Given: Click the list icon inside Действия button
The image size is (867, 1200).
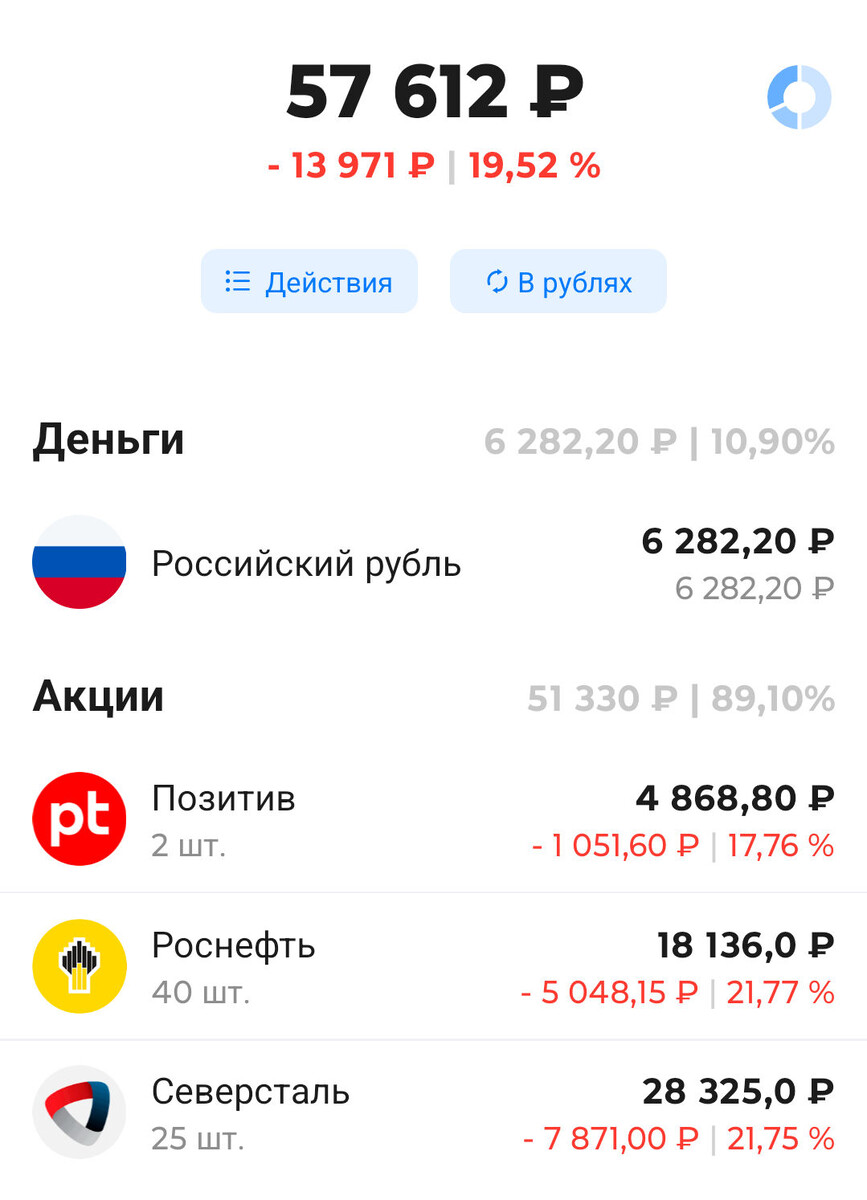Looking at the screenshot, I should point(238,281).
